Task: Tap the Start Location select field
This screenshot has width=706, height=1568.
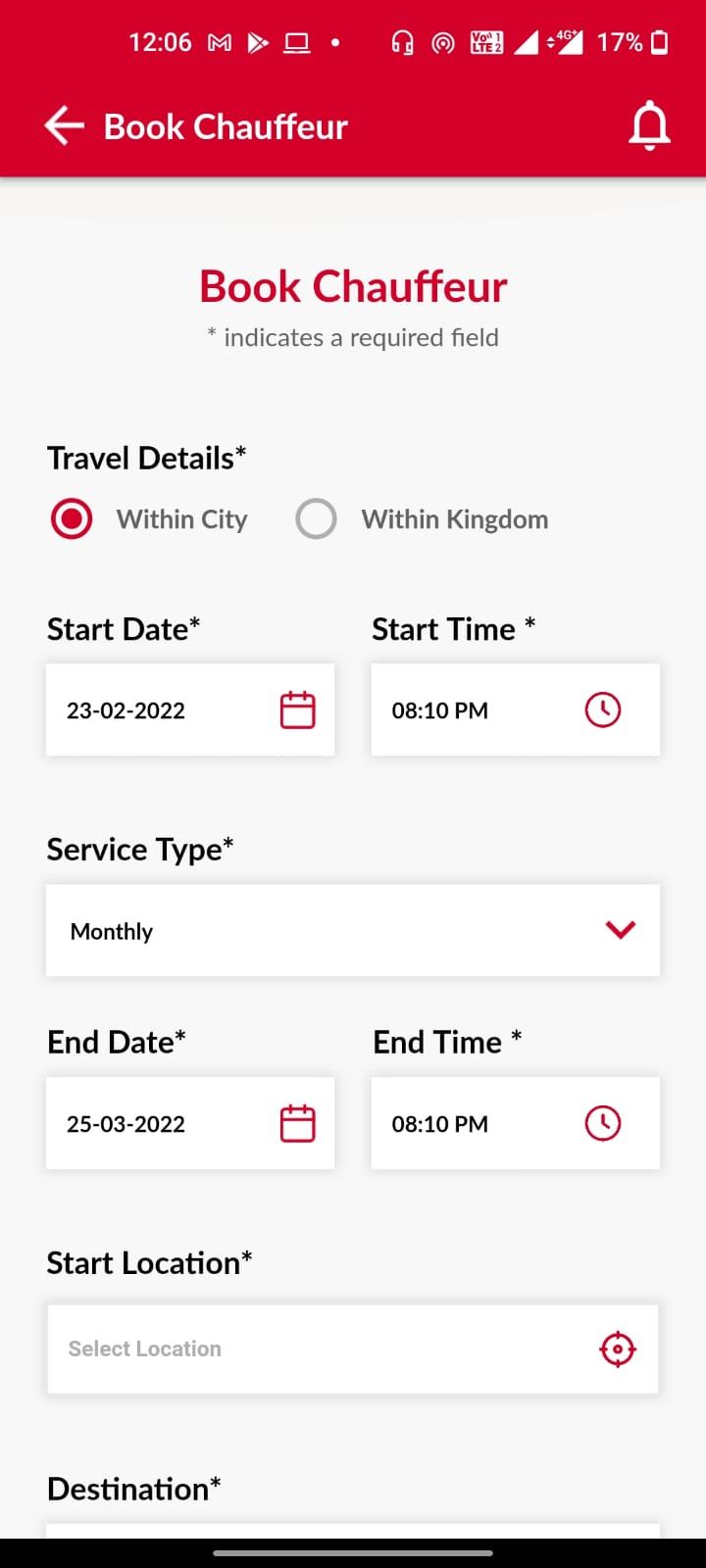Action: [353, 1348]
